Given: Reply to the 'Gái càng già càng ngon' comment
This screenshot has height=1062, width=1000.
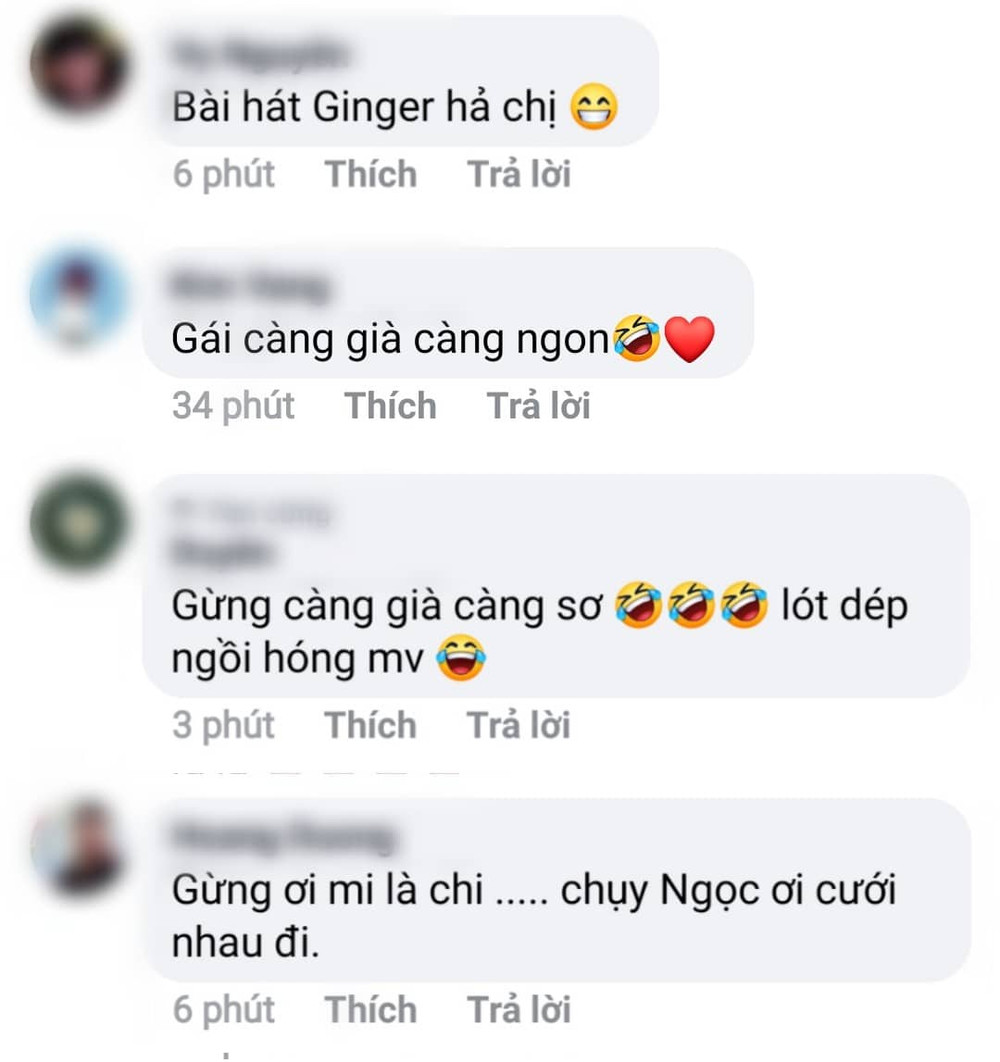Looking at the screenshot, I should click(x=538, y=406).
